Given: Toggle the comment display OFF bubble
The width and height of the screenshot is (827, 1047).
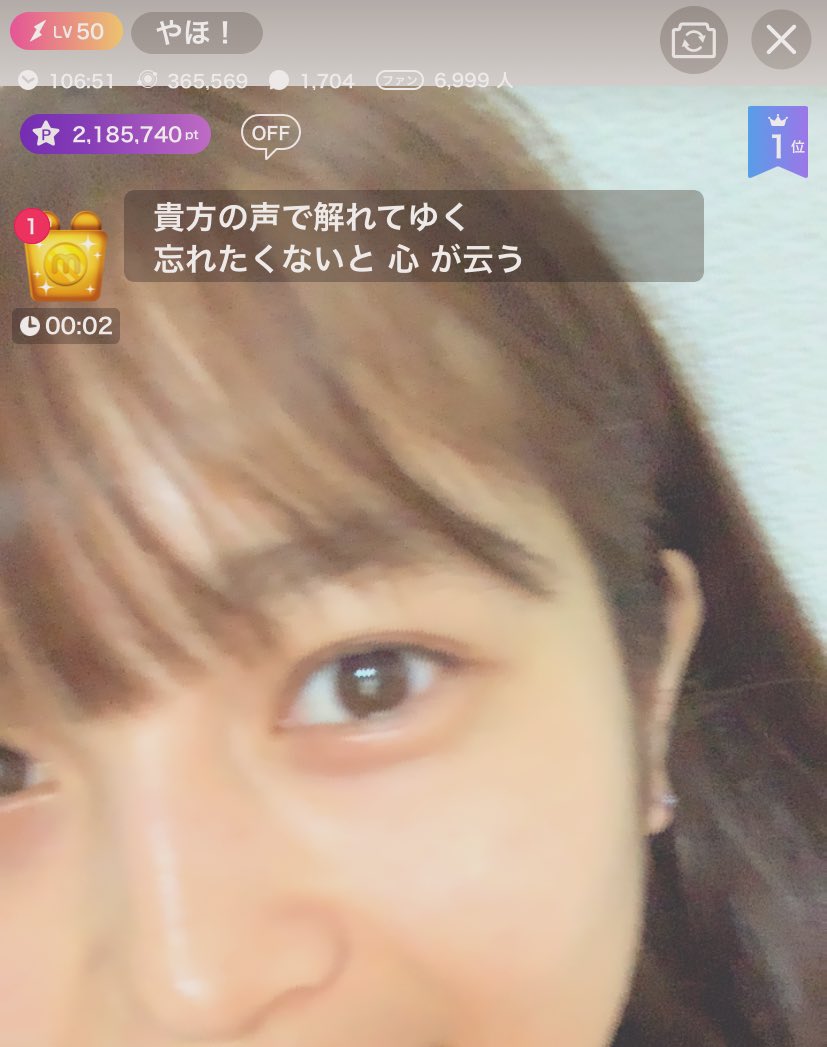Looking at the screenshot, I should [270, 135].
